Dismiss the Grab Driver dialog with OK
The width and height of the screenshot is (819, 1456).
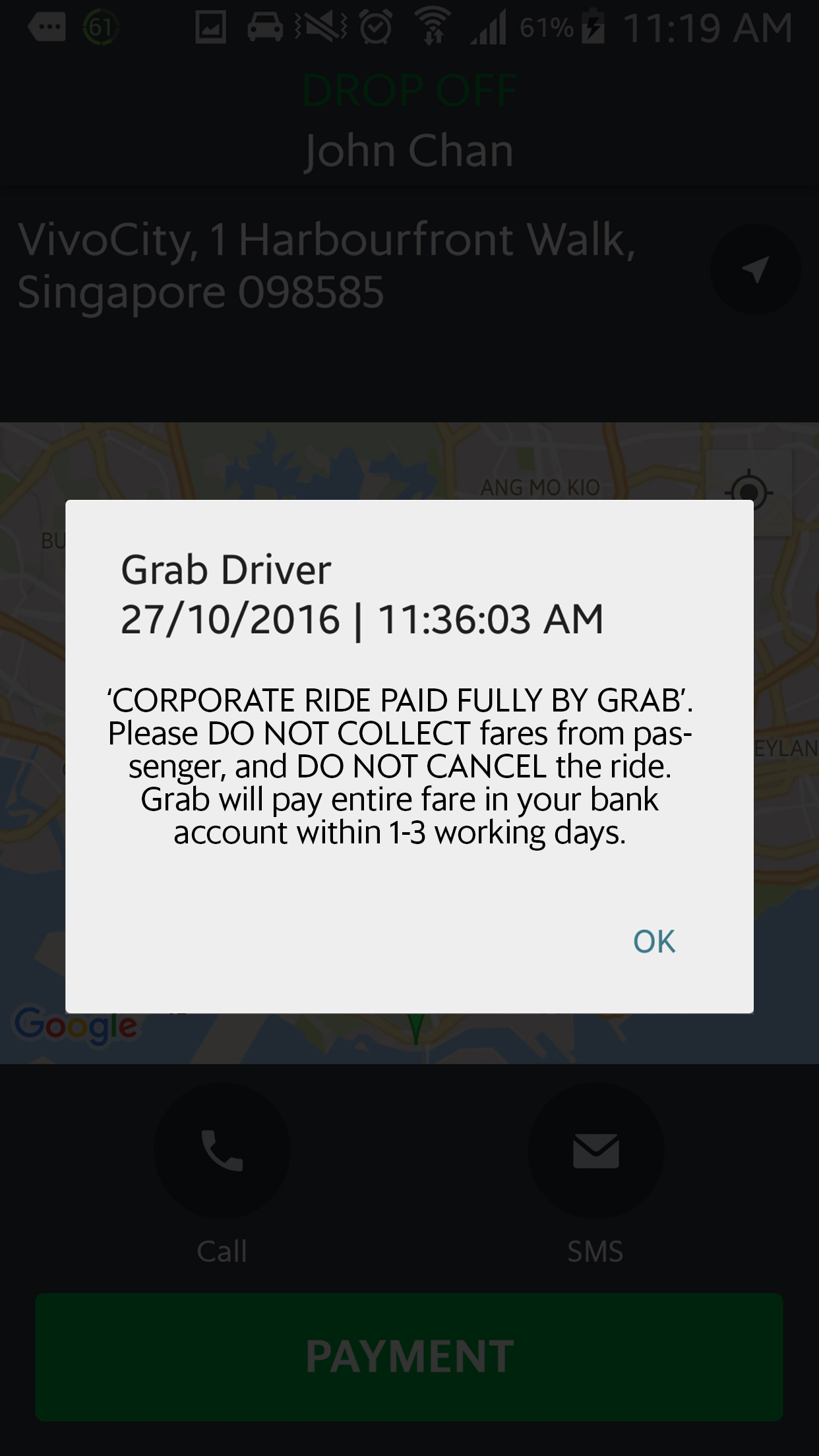coord(653,941)
